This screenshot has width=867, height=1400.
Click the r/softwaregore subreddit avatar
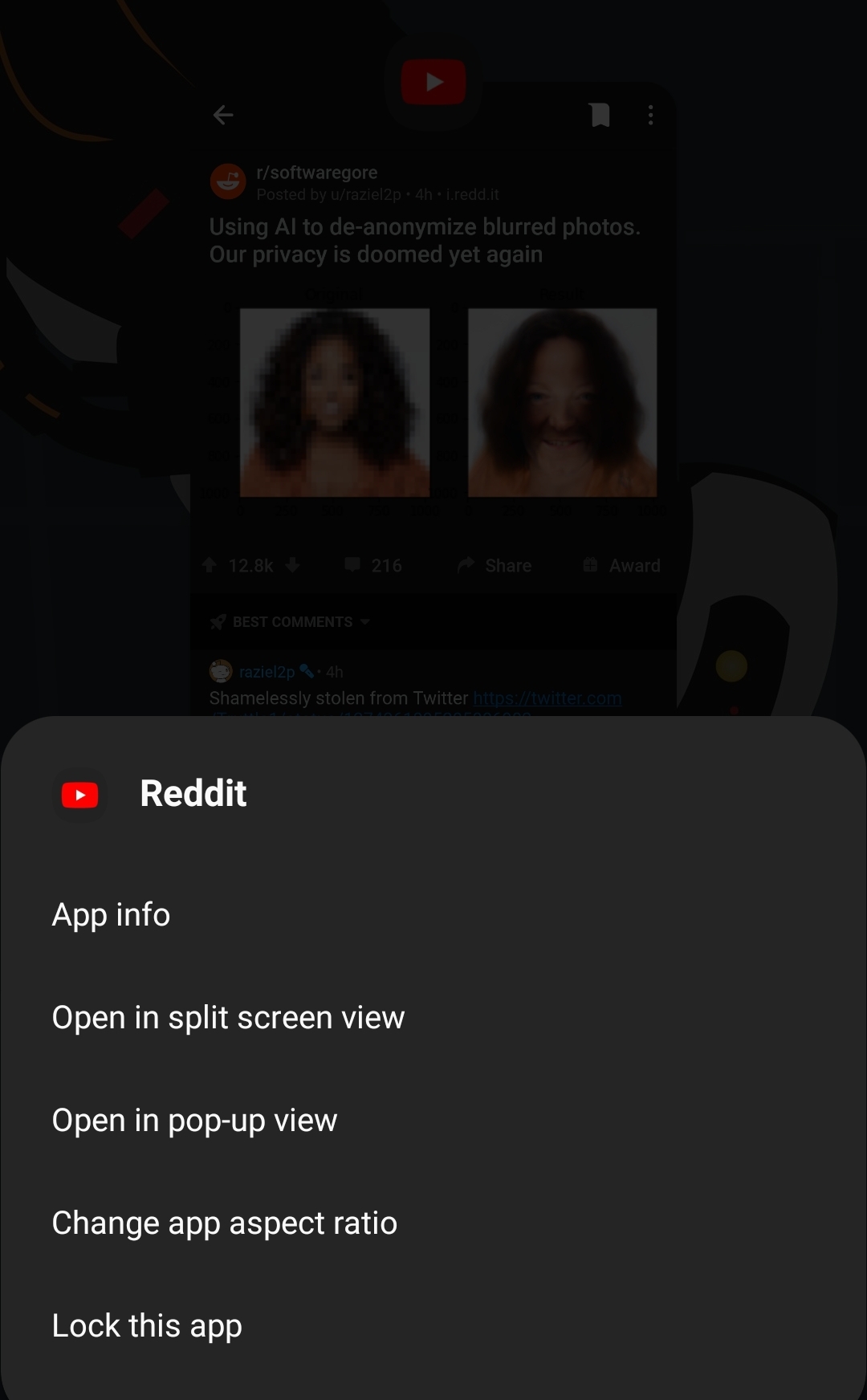(x=228, y=181)
